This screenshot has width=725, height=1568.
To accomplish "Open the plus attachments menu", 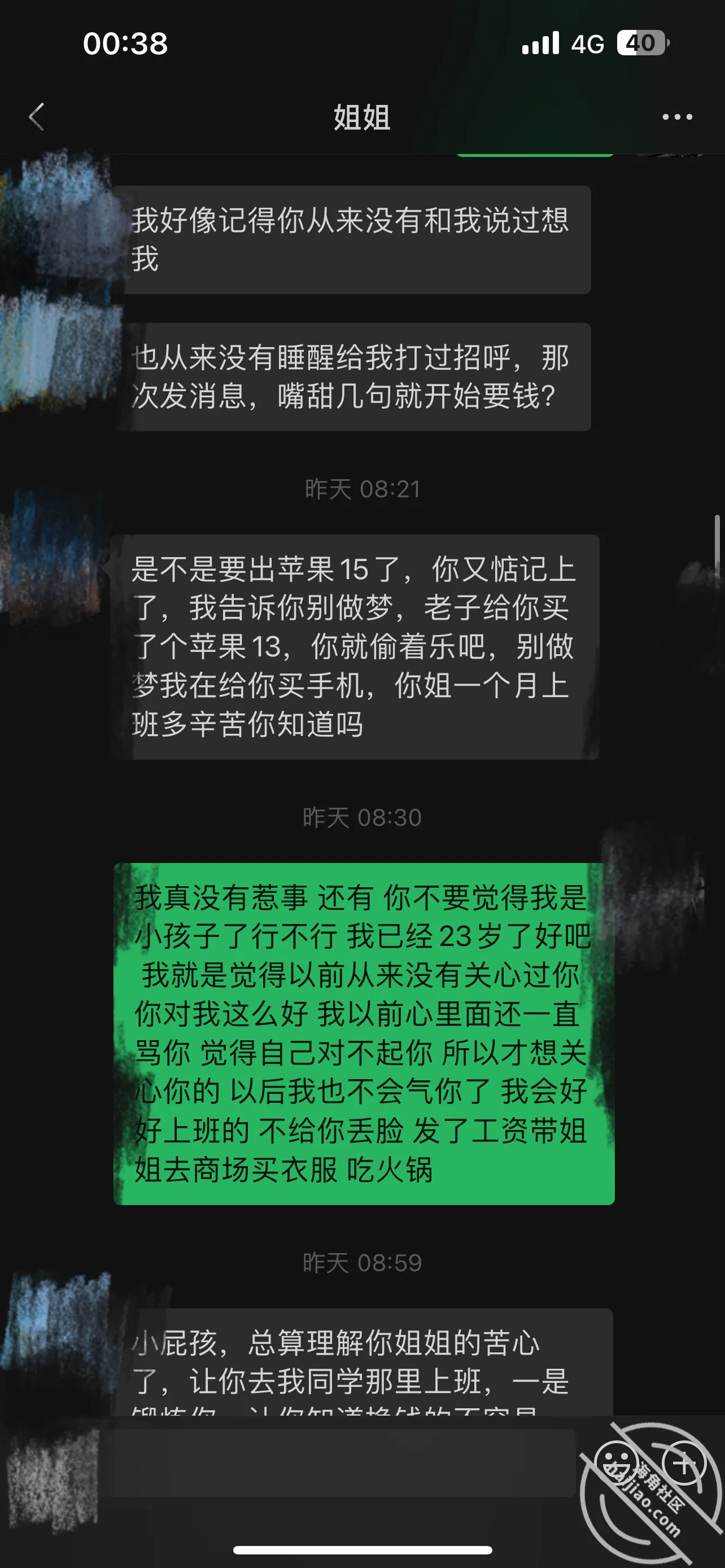I will coord(684,1464).
